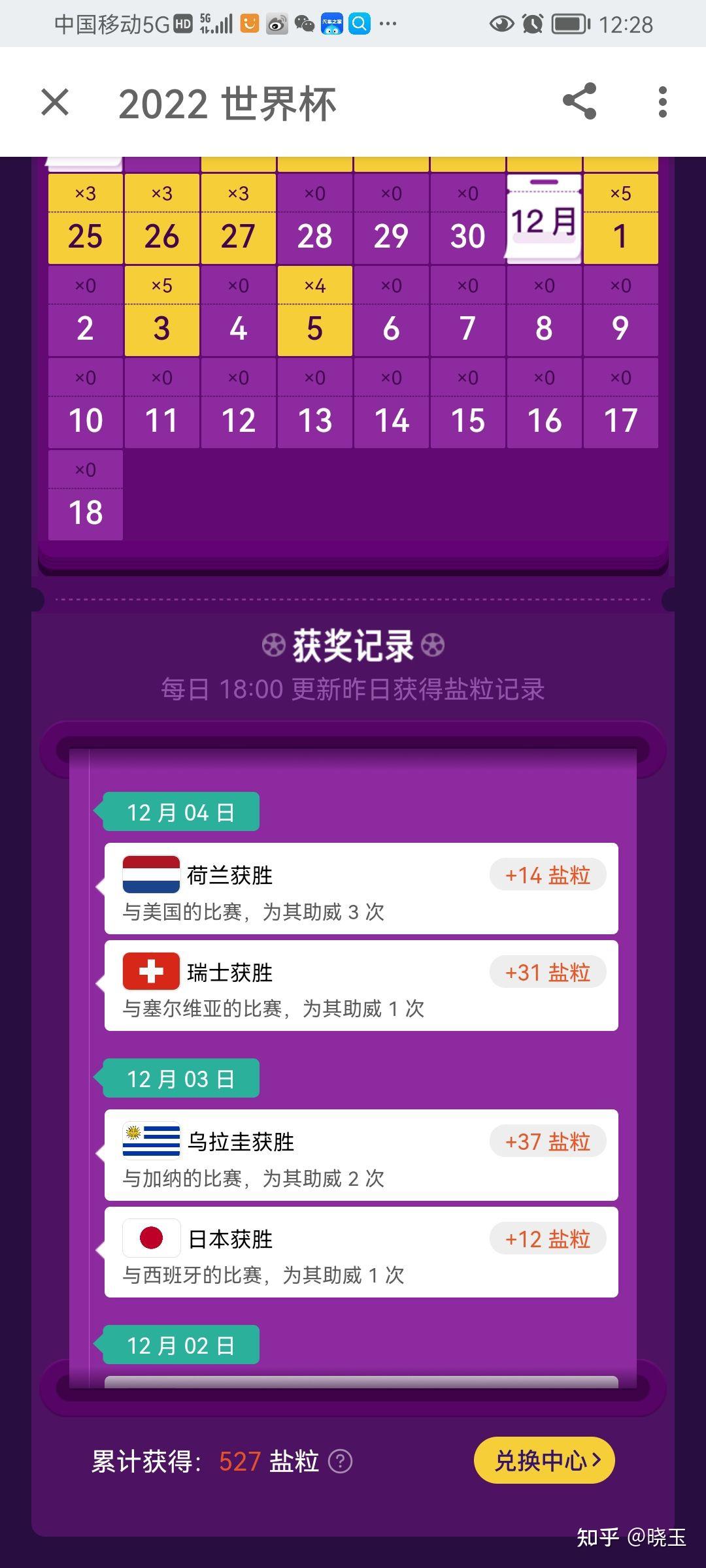Select date 18 in the calendar
The image size is (706, 1568).
point(86,497)
